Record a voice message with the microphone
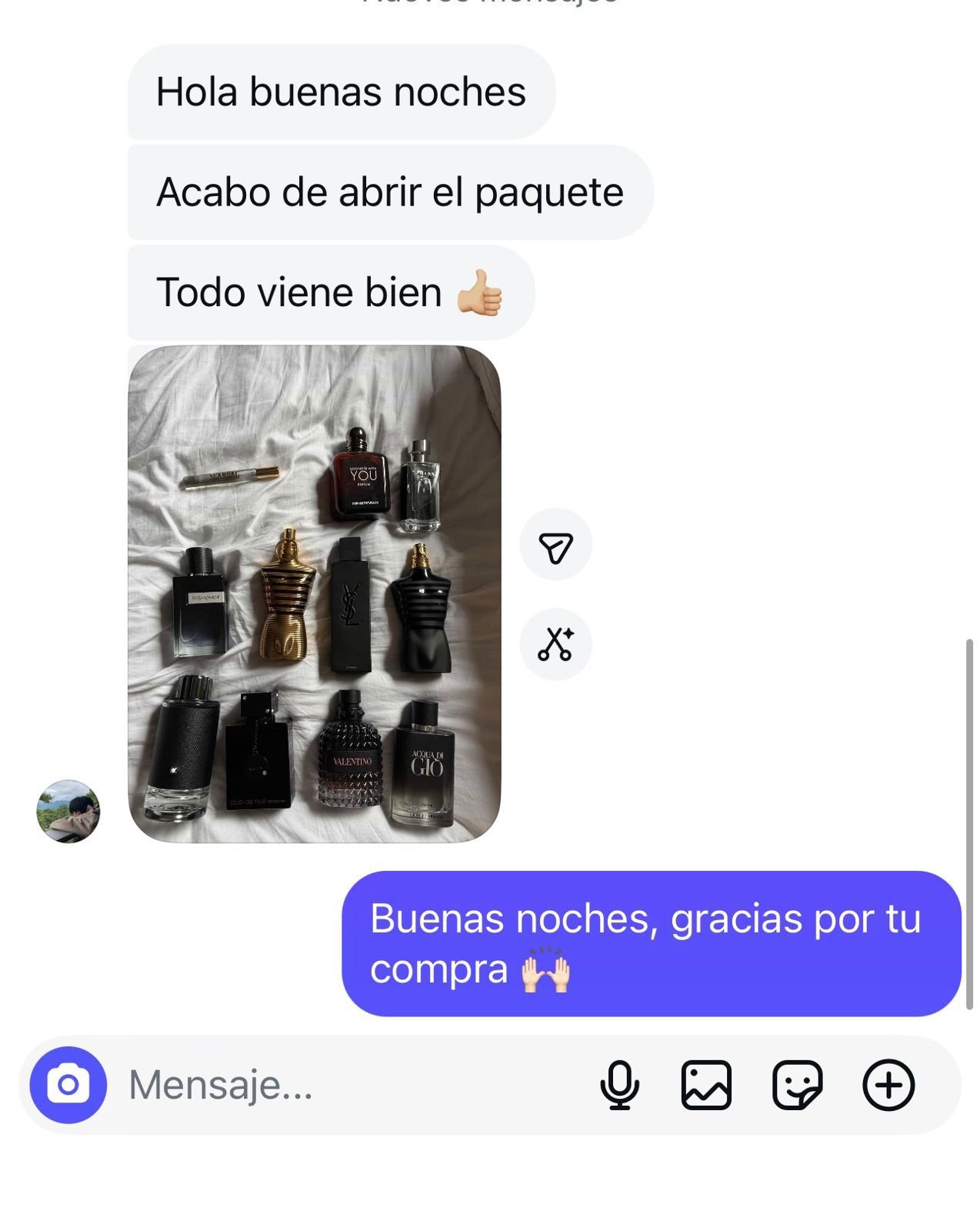 619,1085
